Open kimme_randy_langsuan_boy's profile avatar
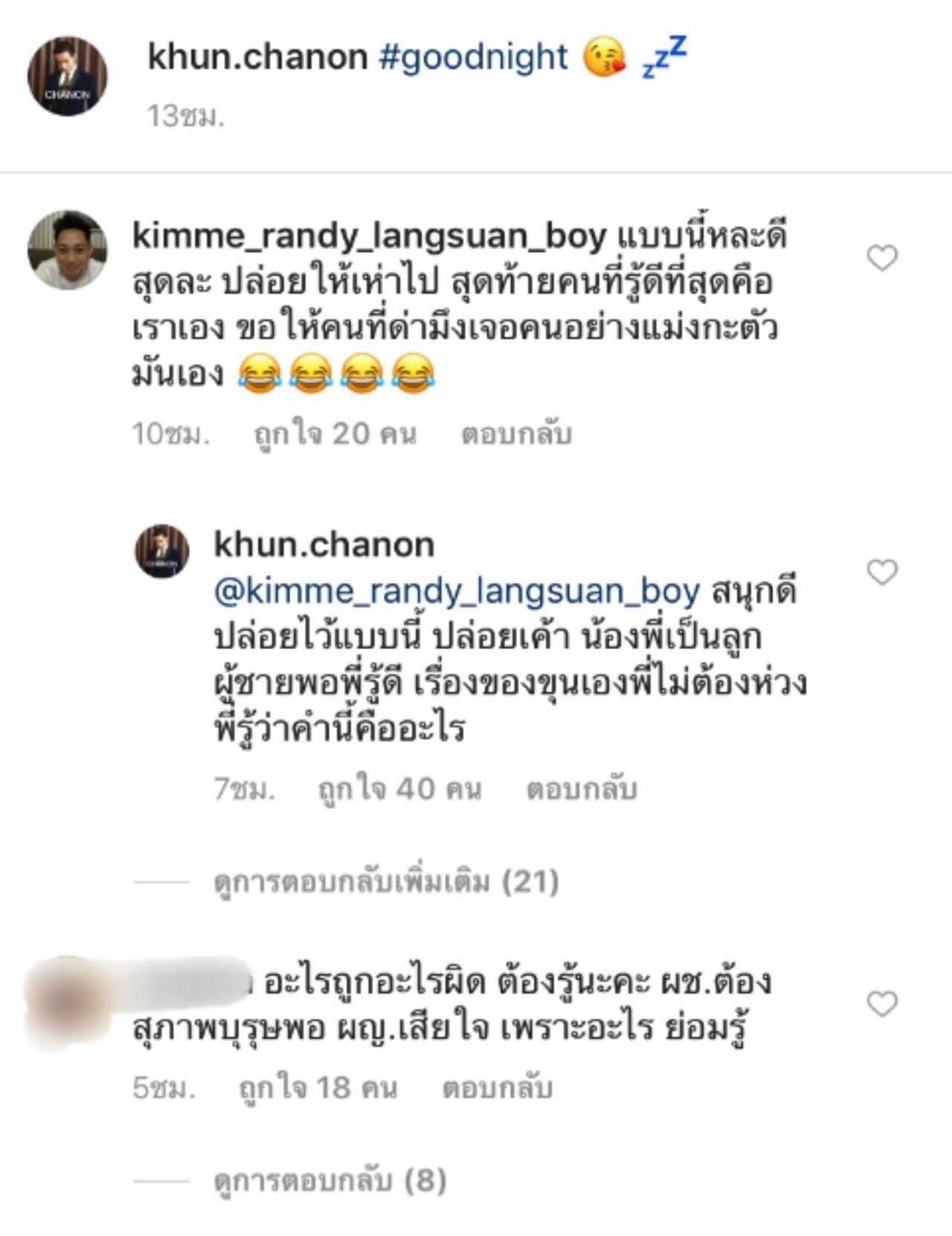The height and width of the screenshot is (1236, 952). pos(67,250)
